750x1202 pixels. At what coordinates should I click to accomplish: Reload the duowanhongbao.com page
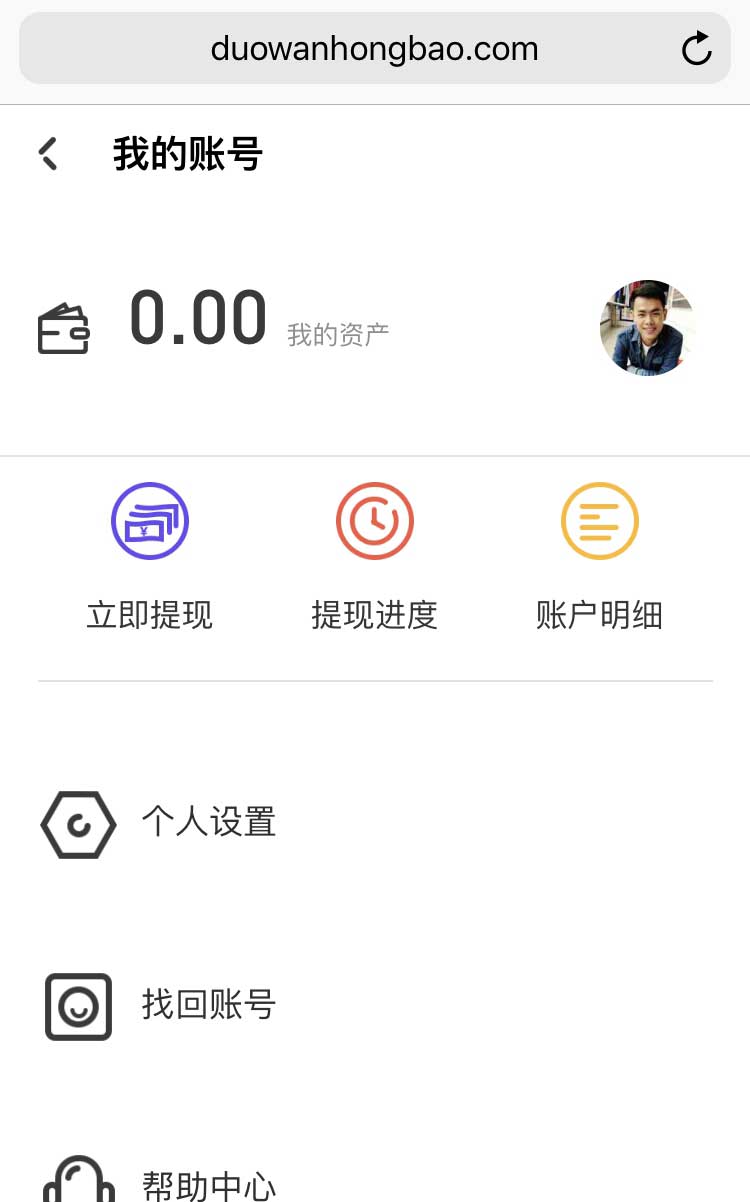pyautogui.click(x=696, y=48)
